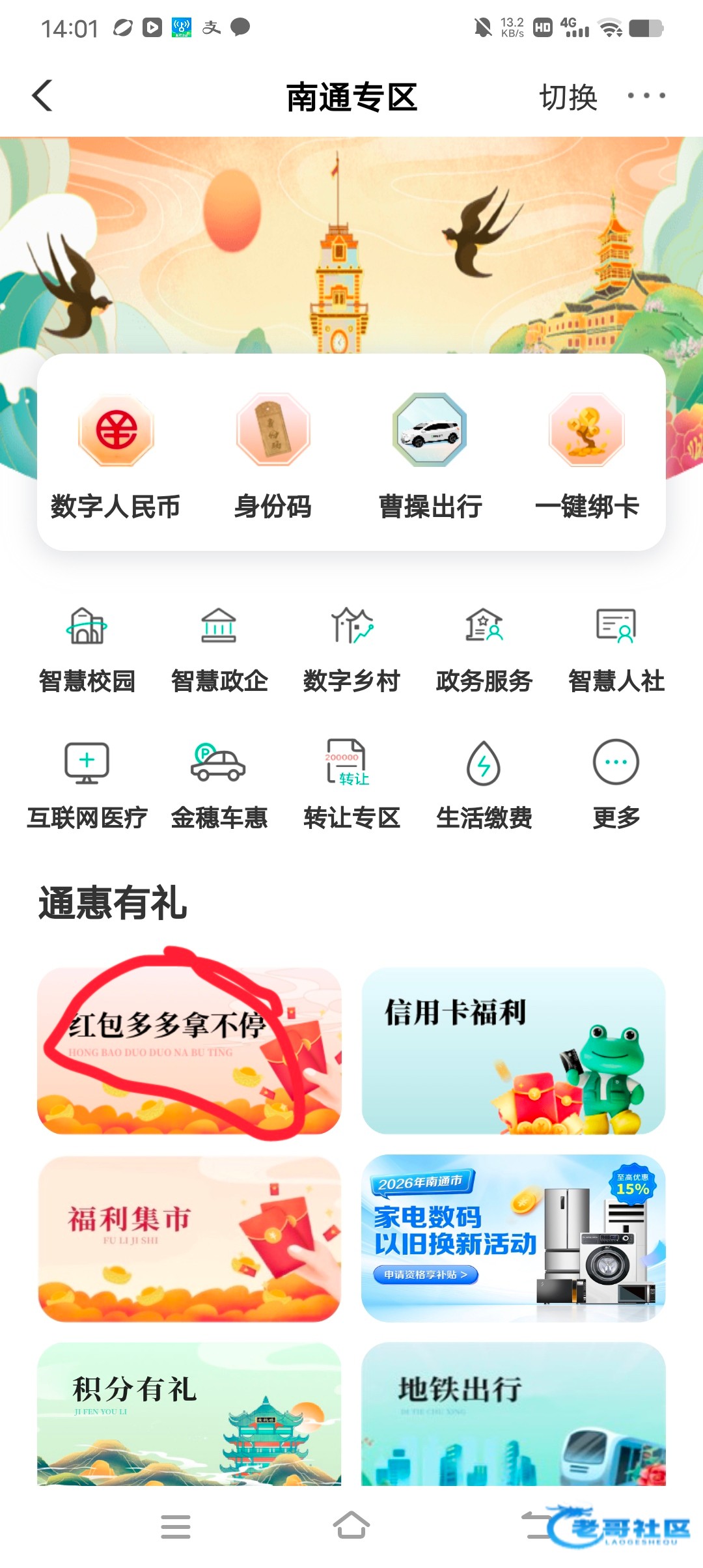
Task: Open 数字人民币 service
Action: [117, 456]
